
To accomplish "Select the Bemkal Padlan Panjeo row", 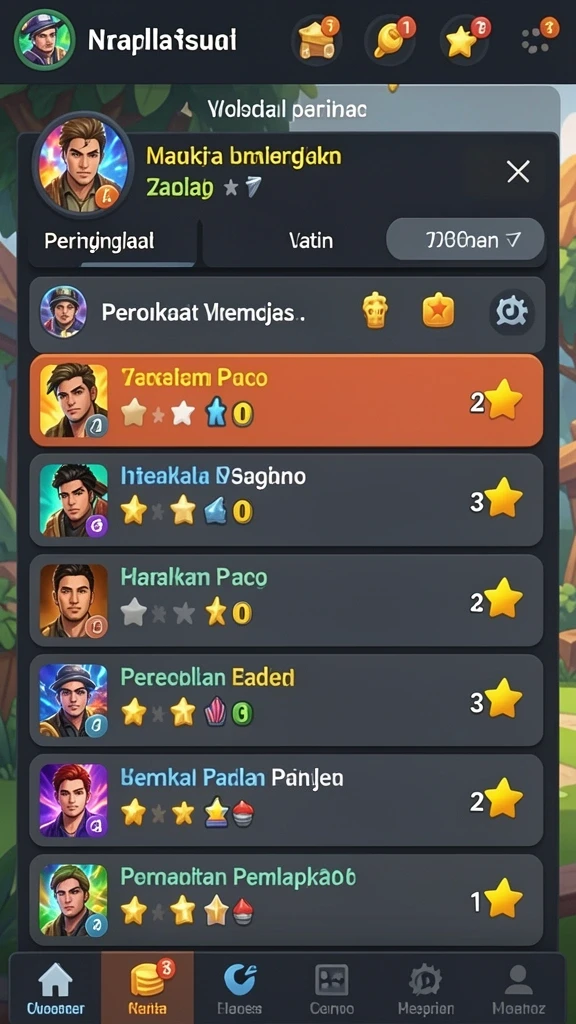I will pyautogui.click(x=286, y=800).
